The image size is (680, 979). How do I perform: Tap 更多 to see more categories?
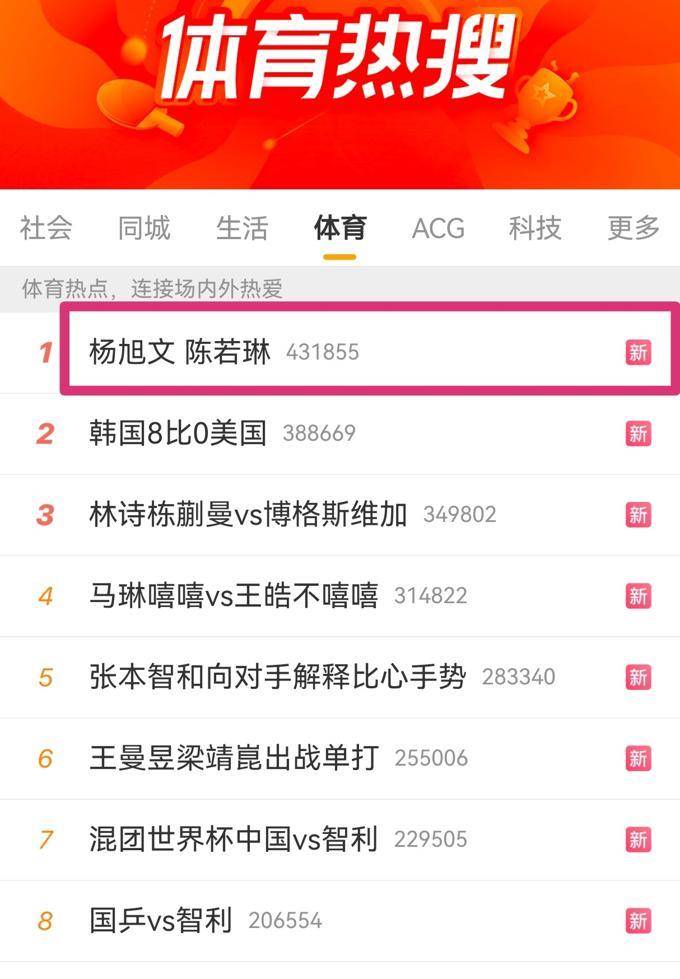click(633, 228)
